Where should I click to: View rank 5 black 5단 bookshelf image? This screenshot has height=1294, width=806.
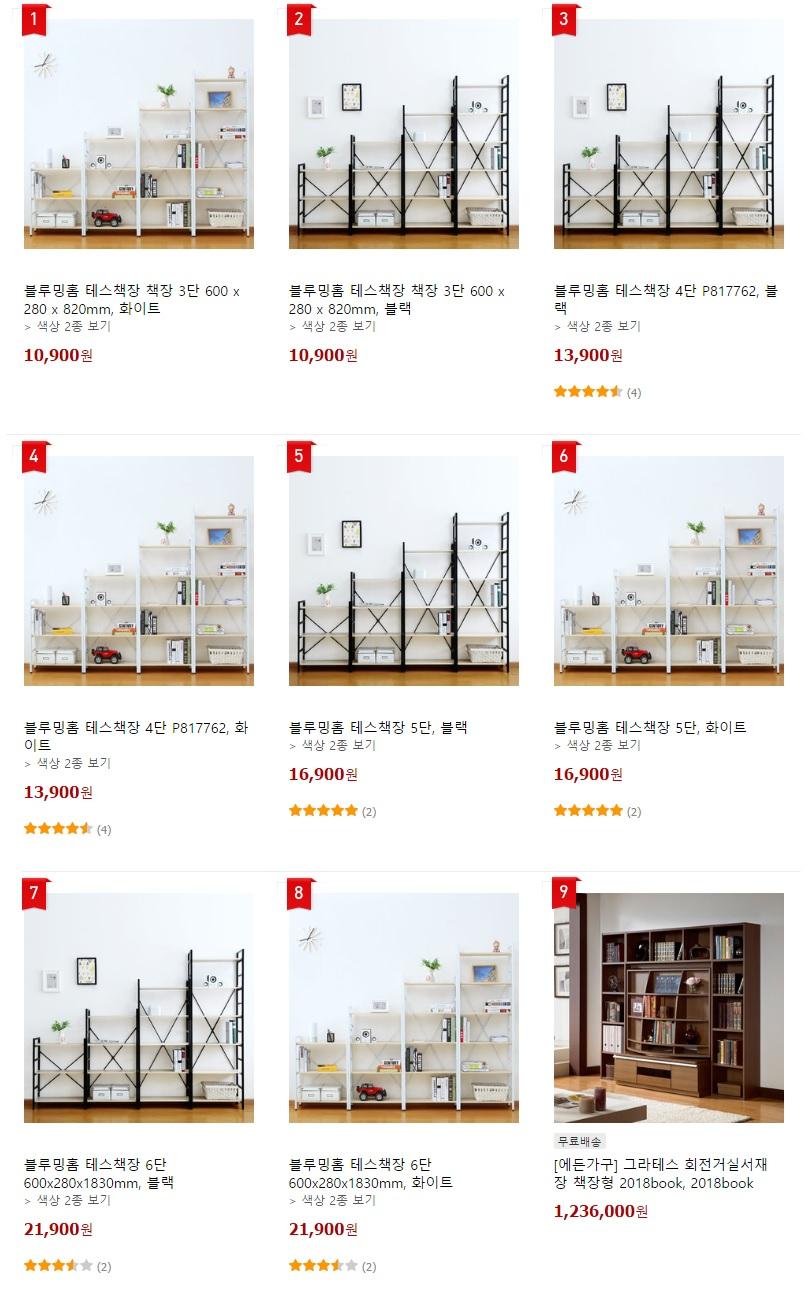coord(404,571)
